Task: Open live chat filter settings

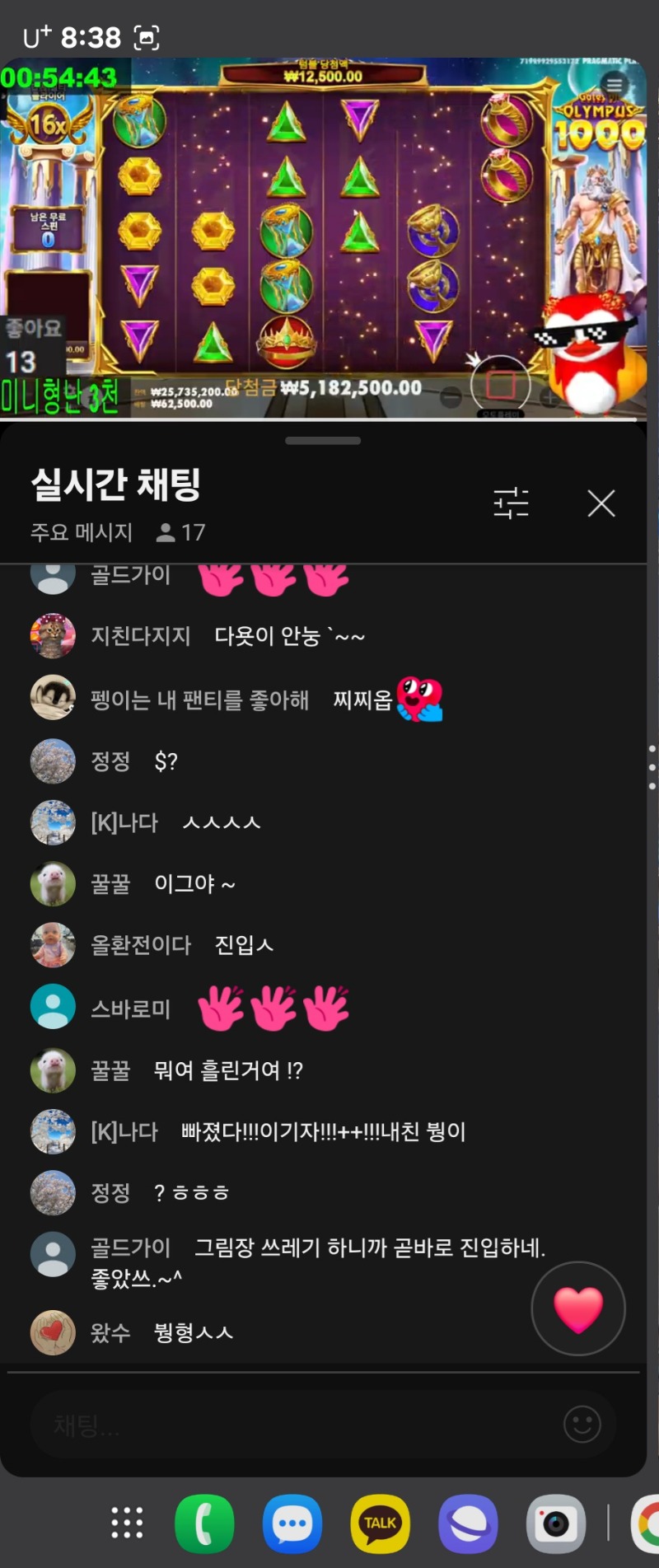Action: 511,503
